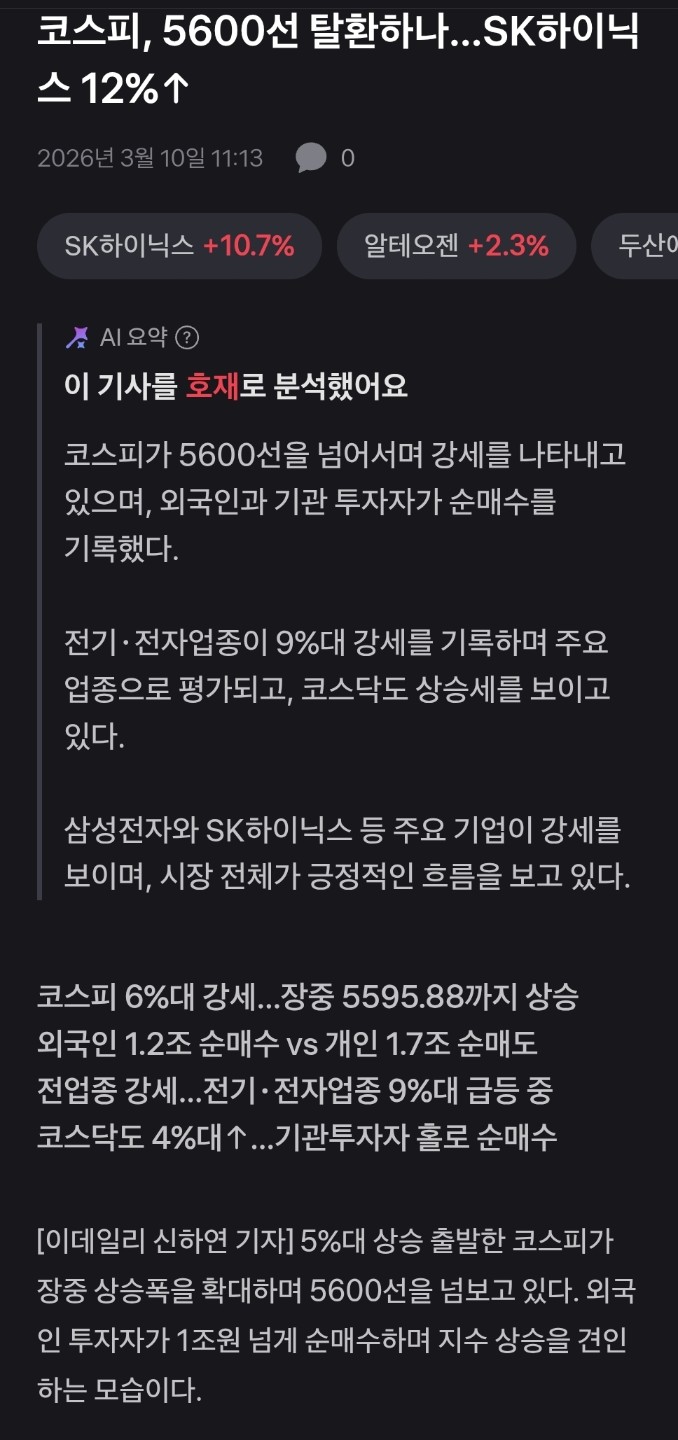The height and width of the screenshot is (1440, 678).
Task: Open the 알테오젠 +2.3% stock chip
Action: point(456,246)
